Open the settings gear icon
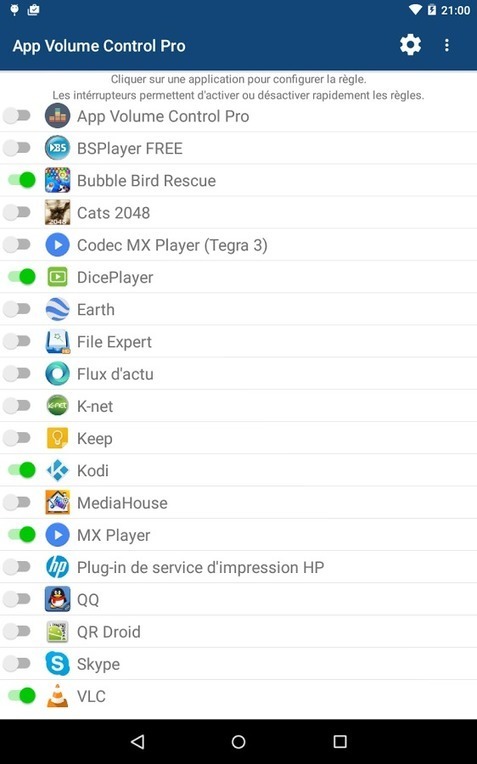Screen dimensions: 477x764 pos(410,45)
